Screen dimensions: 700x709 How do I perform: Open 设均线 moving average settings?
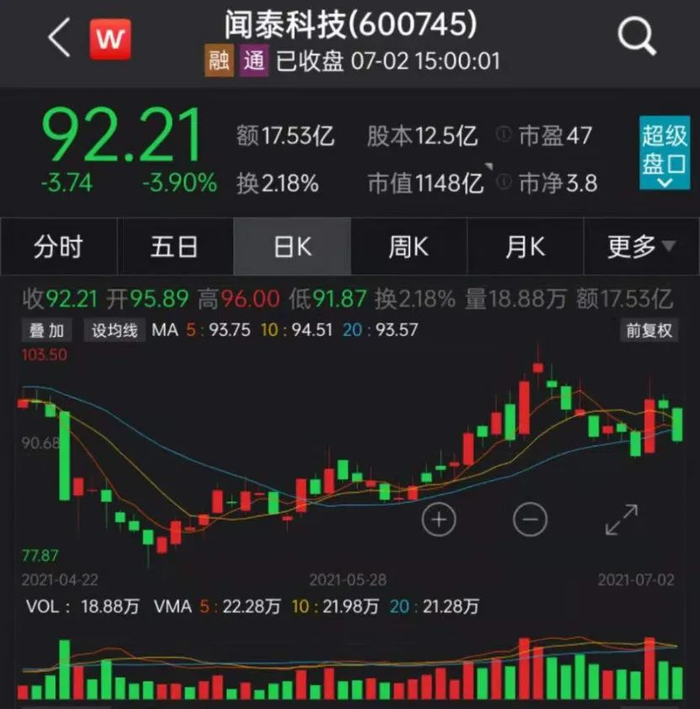coord(115,330)
